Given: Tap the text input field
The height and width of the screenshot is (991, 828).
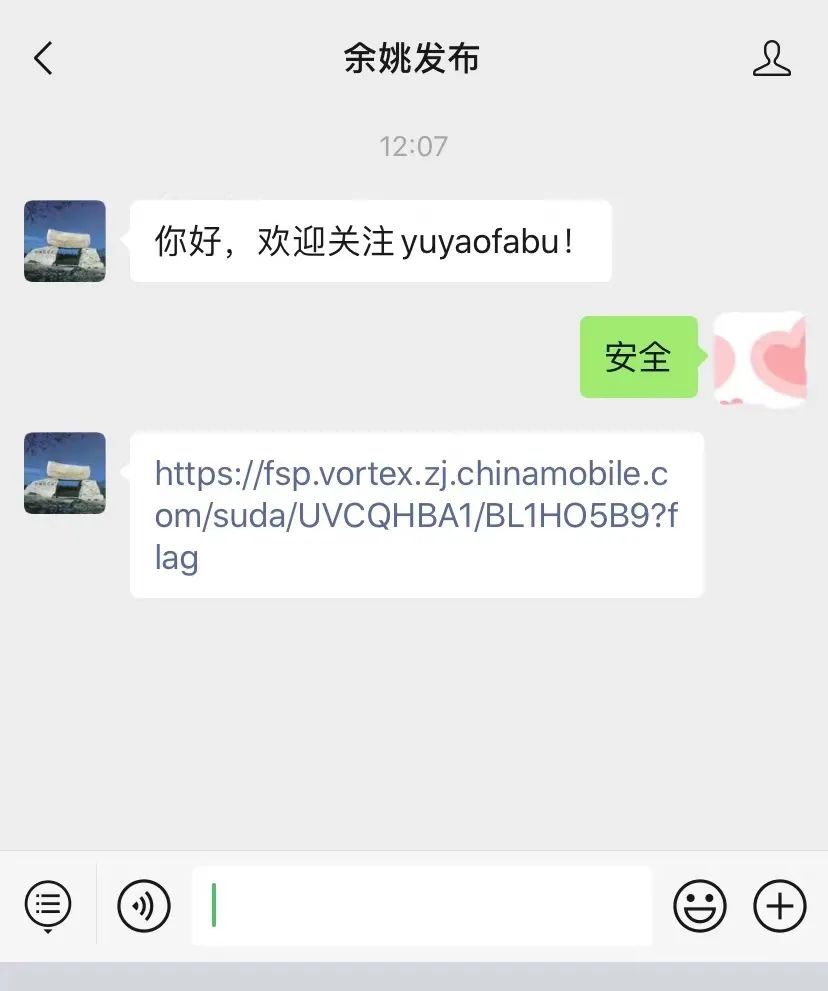Looking at the screenshot, I should 420,905.
